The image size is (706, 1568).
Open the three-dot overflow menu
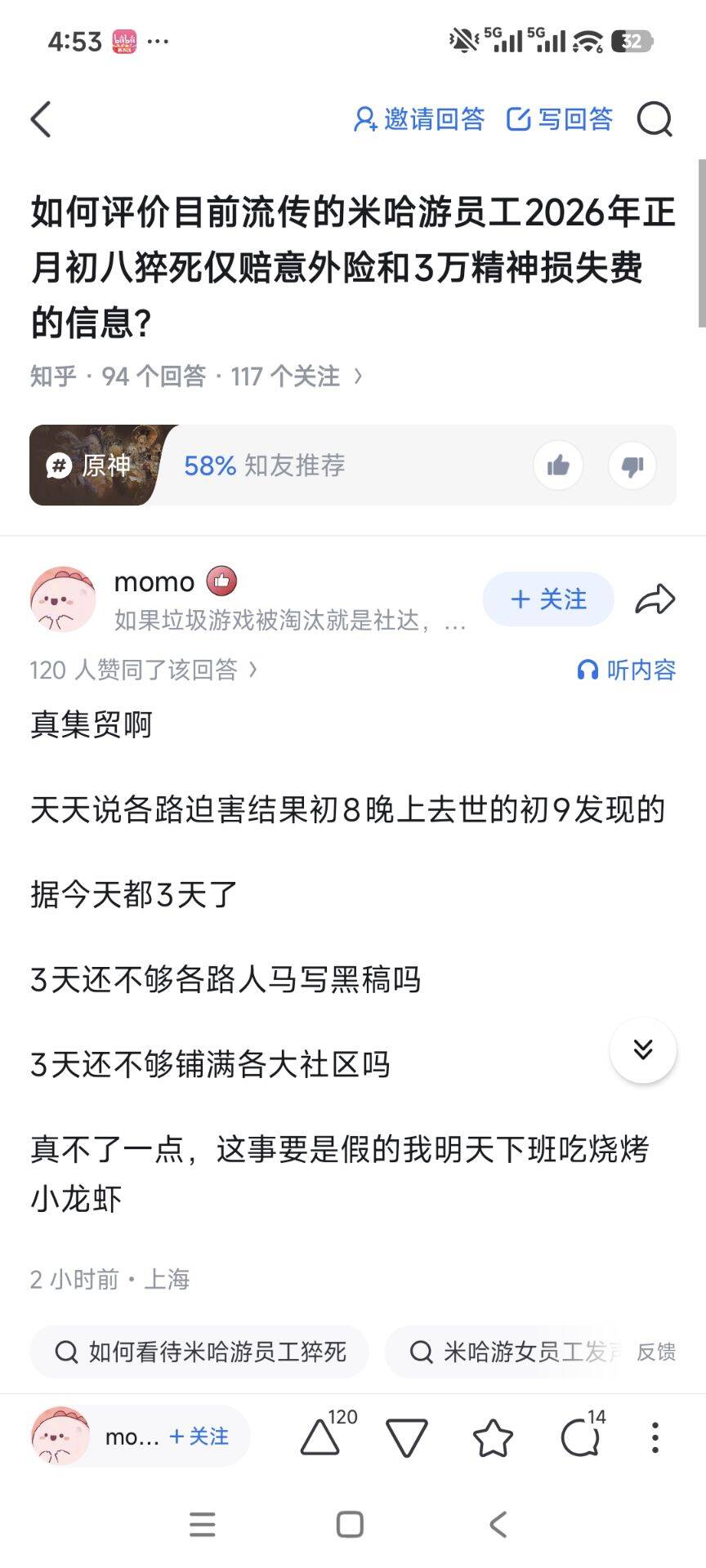tap(655, 1437)
